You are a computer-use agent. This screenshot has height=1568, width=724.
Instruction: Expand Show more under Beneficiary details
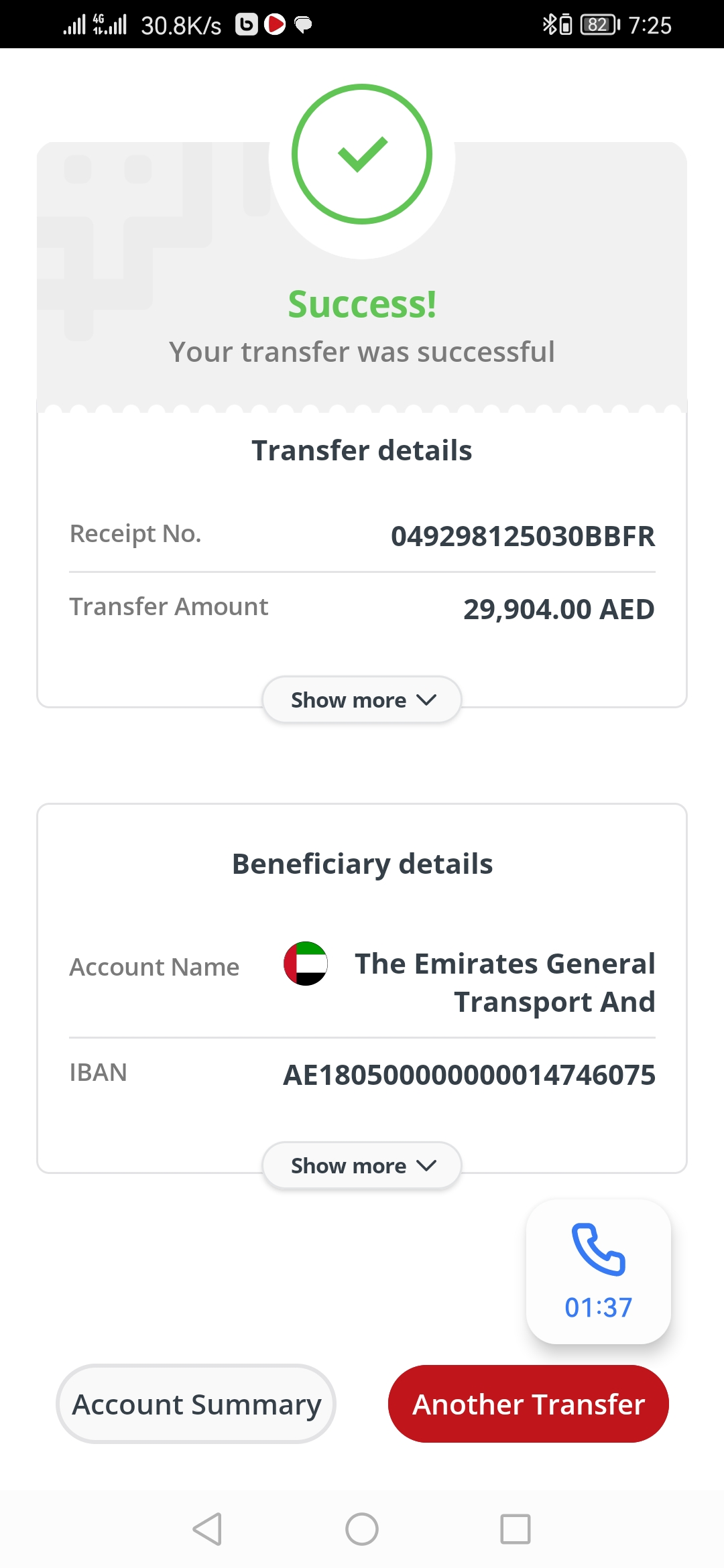tap(361, 1165)
